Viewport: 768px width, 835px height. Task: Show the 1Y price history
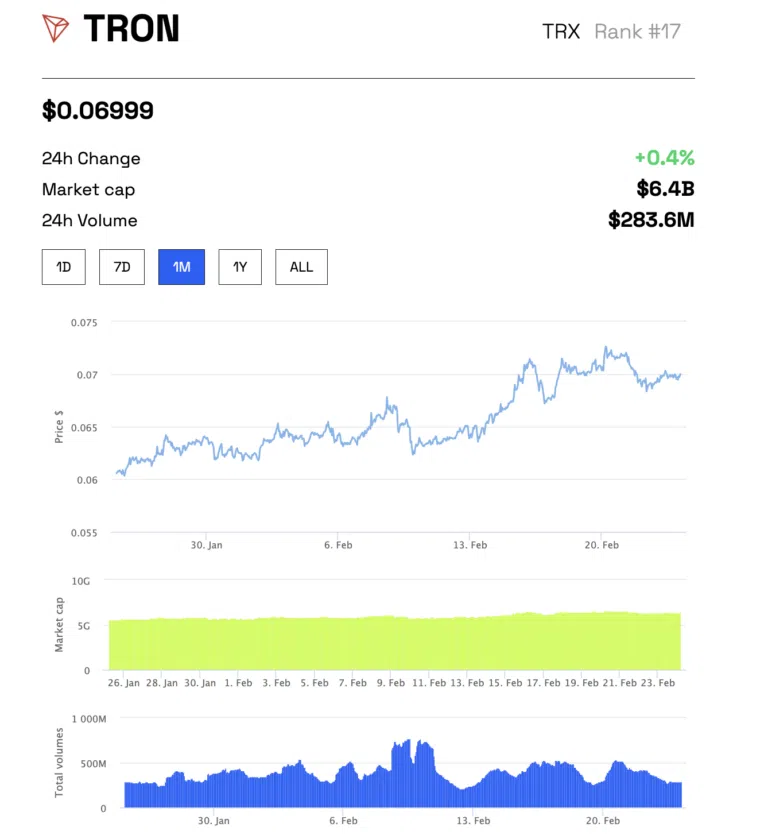pos(240,267)
